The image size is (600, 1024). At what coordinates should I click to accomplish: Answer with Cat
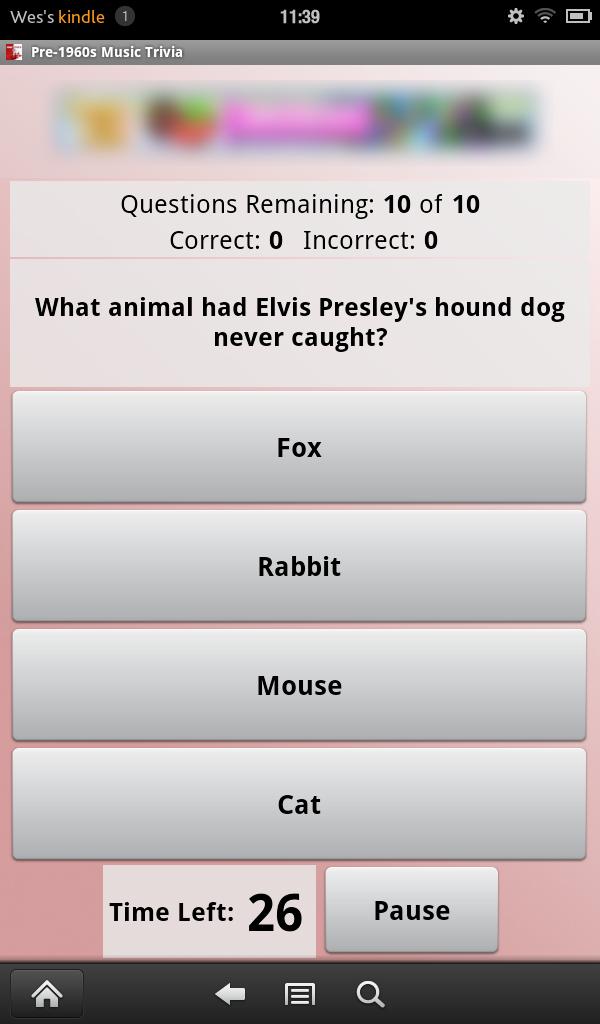299,804
